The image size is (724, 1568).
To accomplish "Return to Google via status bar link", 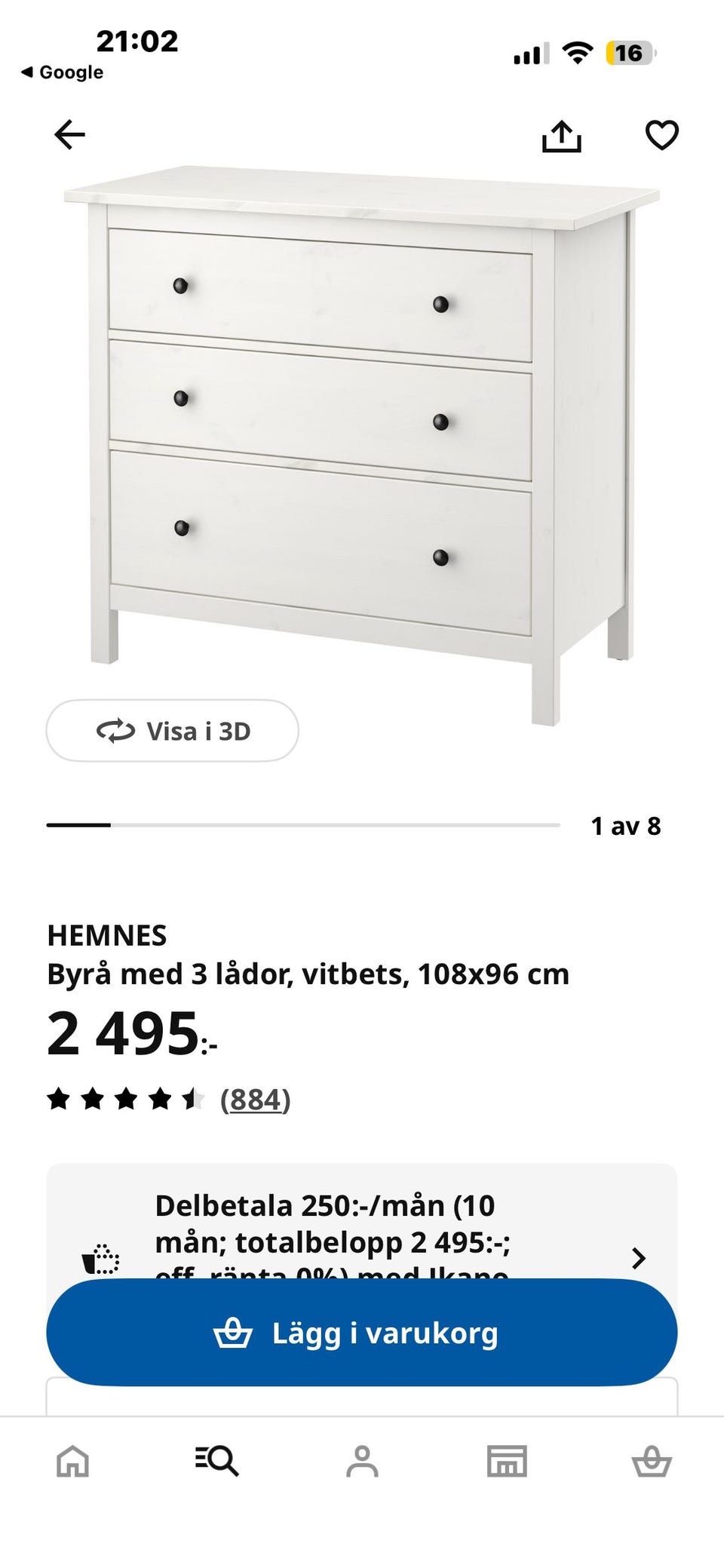I will click(64, 72).
